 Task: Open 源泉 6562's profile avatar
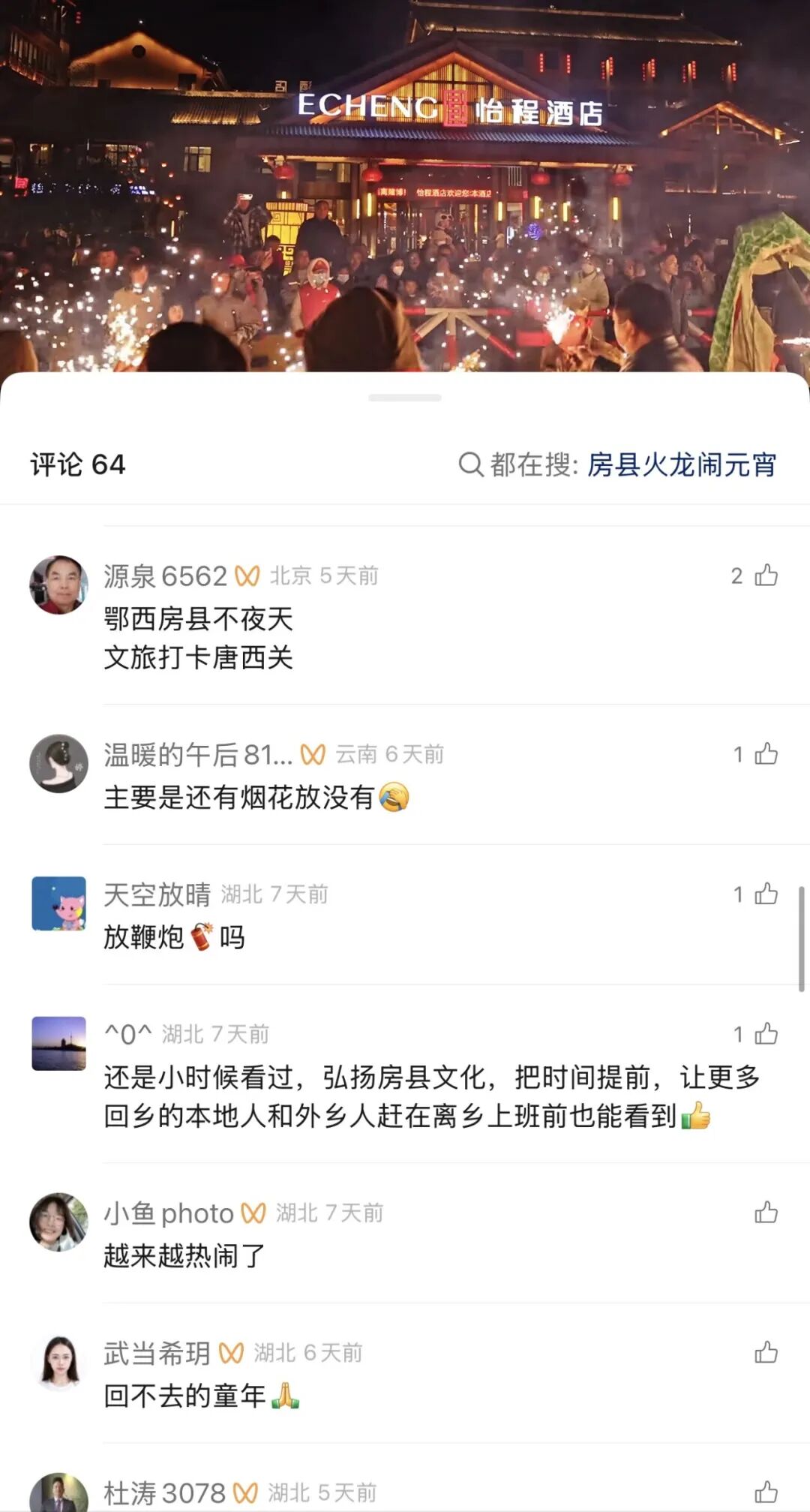point(58,585)
